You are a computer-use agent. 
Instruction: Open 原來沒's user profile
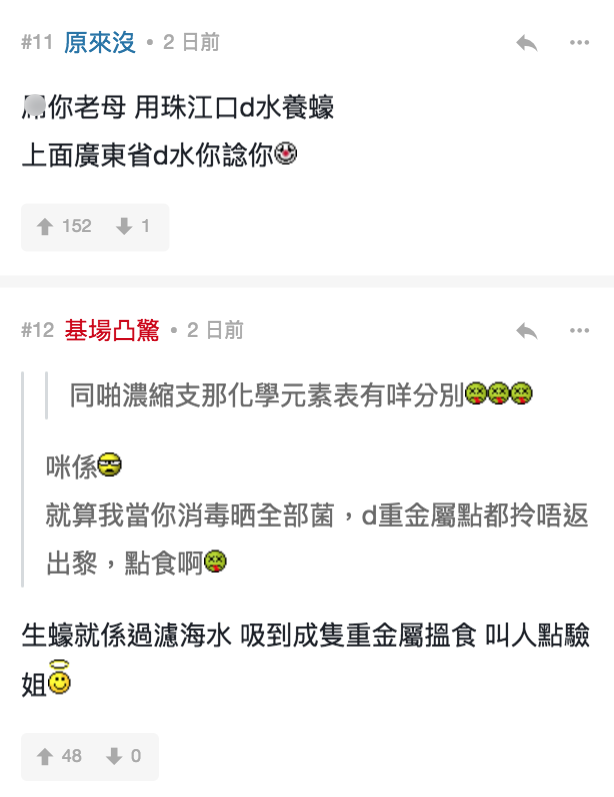100,43
